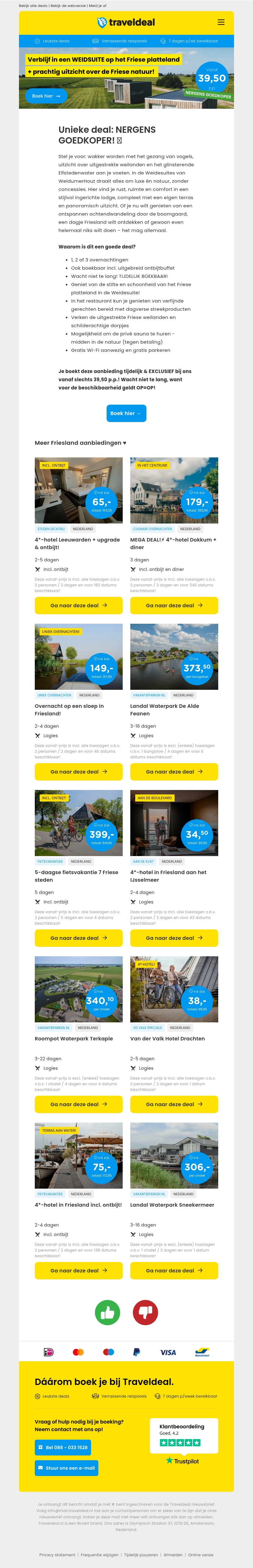
Task: Open the Landal Waterpark Sneekermeer photo
Action: click(174, 1155)
